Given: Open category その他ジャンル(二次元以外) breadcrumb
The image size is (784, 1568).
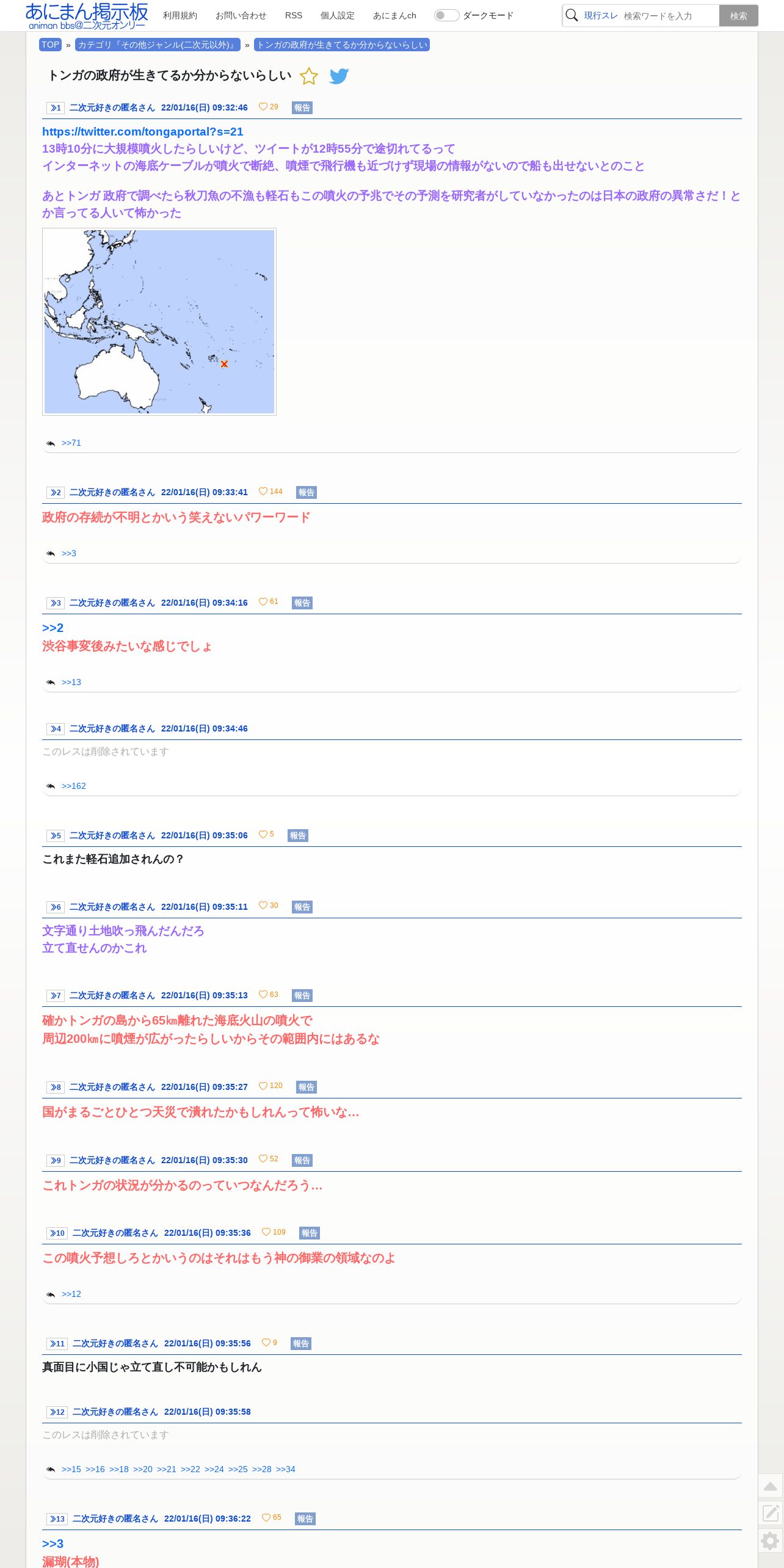Looking at the screenshot, I should 158,45.
